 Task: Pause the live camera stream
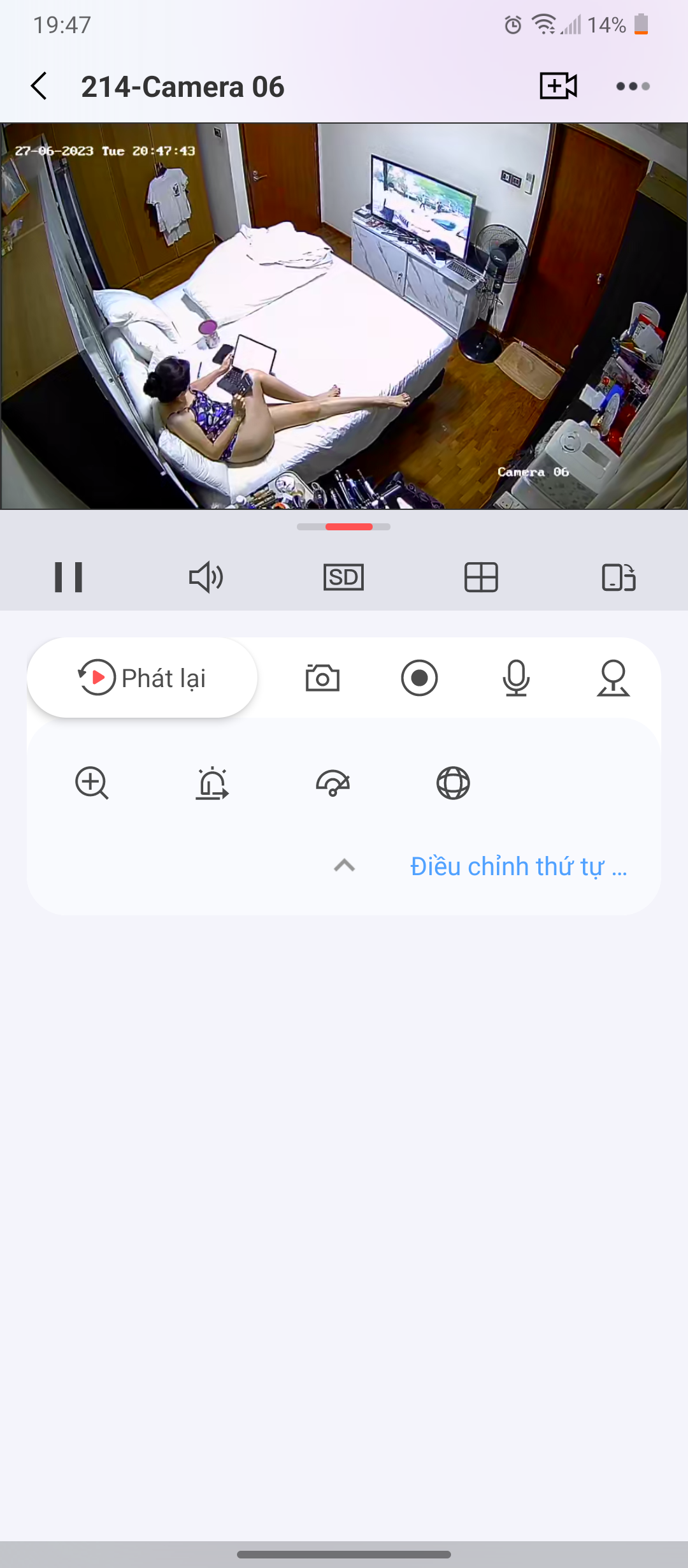point(69,577)
